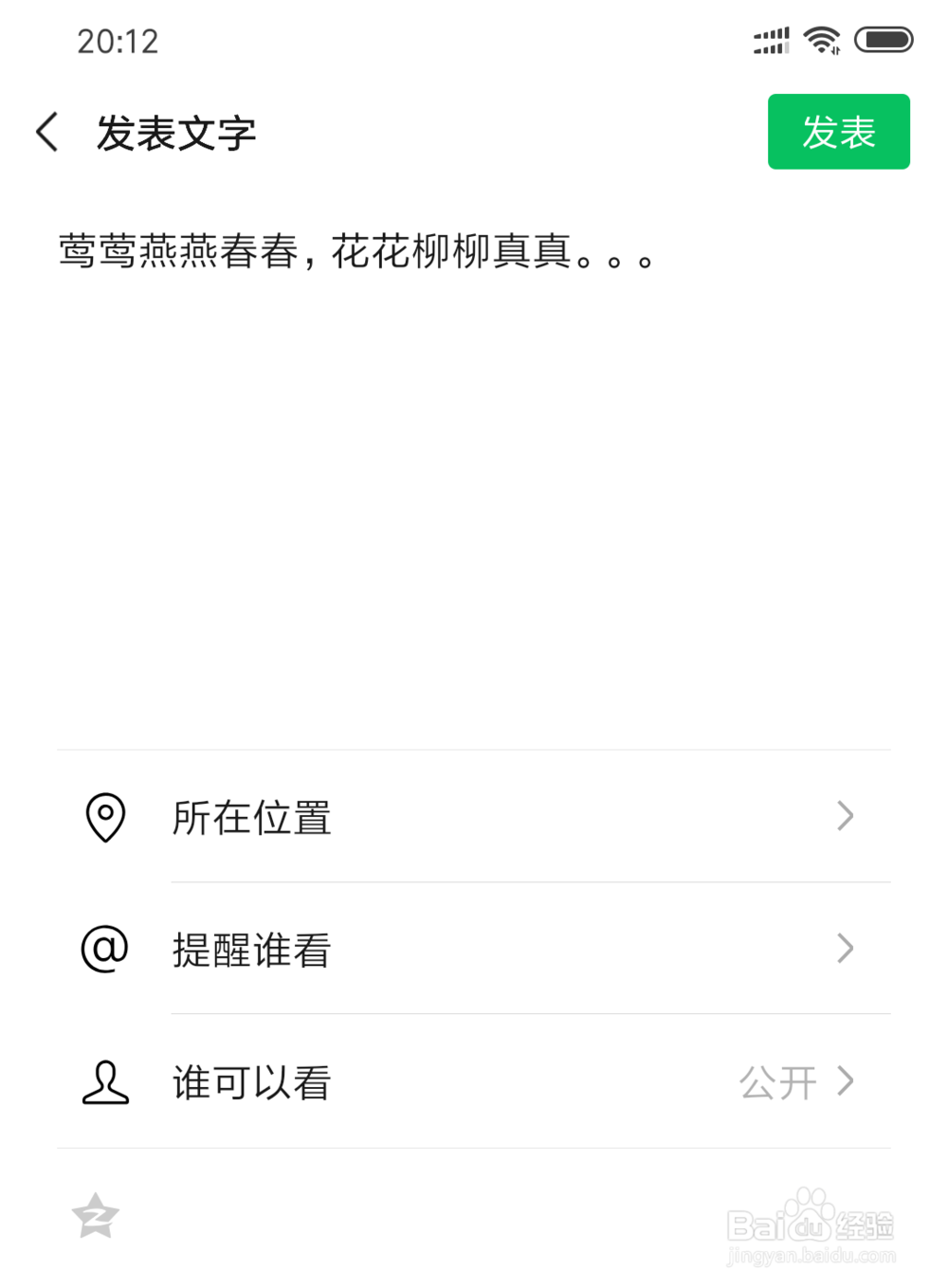Tap the post text to edit it
This screenshot has height=1288, width=948.
pyautogui.click(x=355, y=251)
